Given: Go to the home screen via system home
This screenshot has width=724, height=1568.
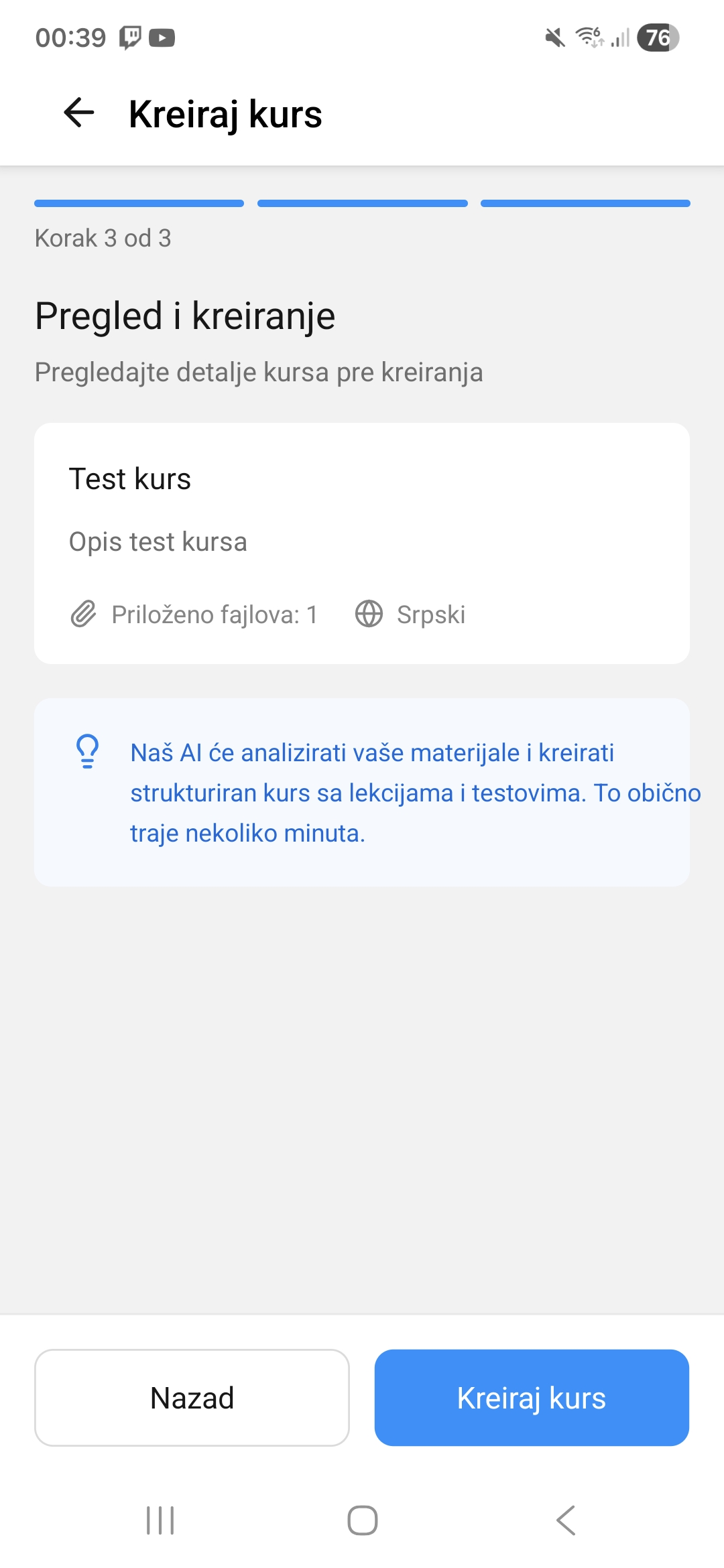Looking at the screenshot, I should click(362, 1520).
